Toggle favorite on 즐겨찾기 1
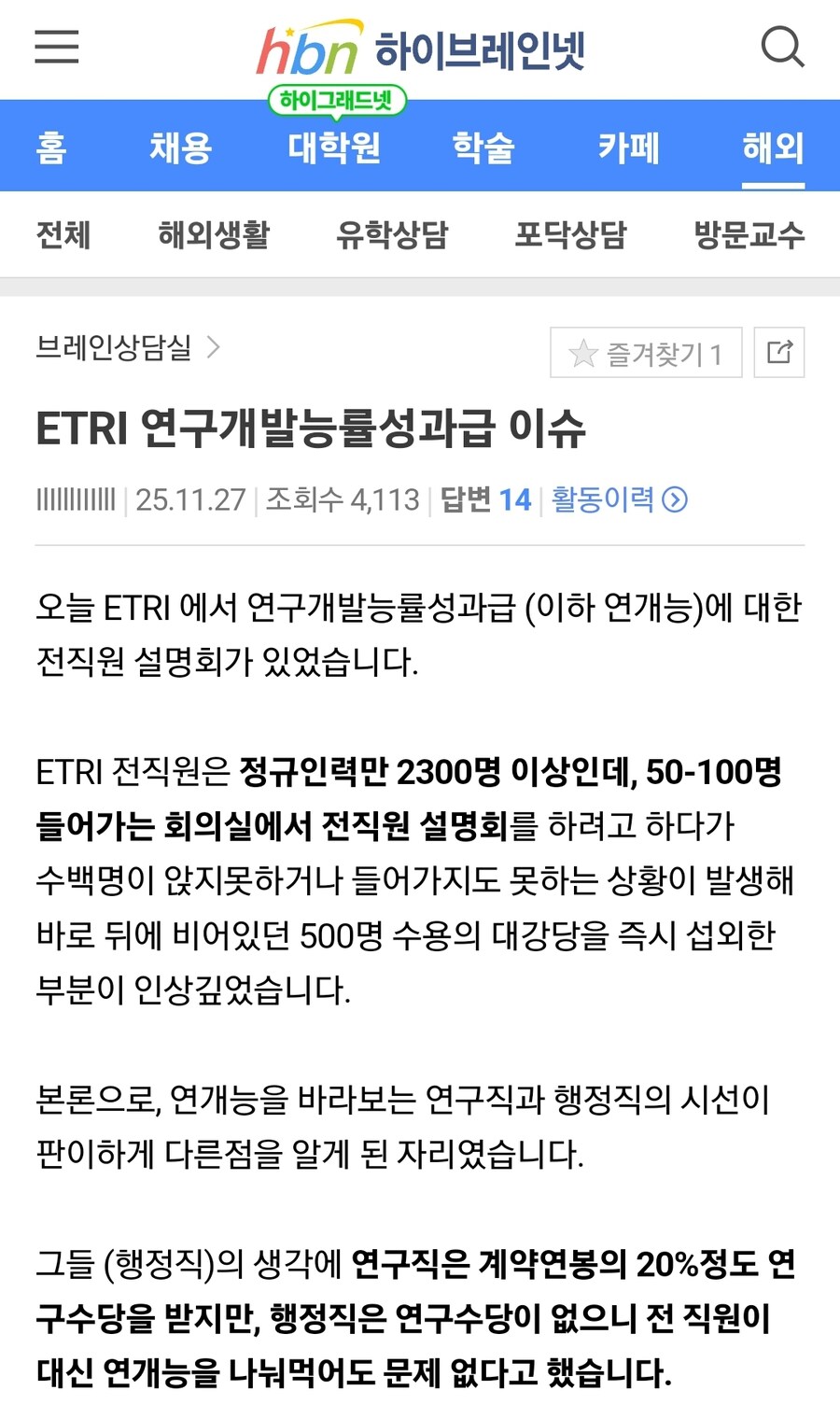Viewport: 840px width, 1404px height. coord(646,352)
